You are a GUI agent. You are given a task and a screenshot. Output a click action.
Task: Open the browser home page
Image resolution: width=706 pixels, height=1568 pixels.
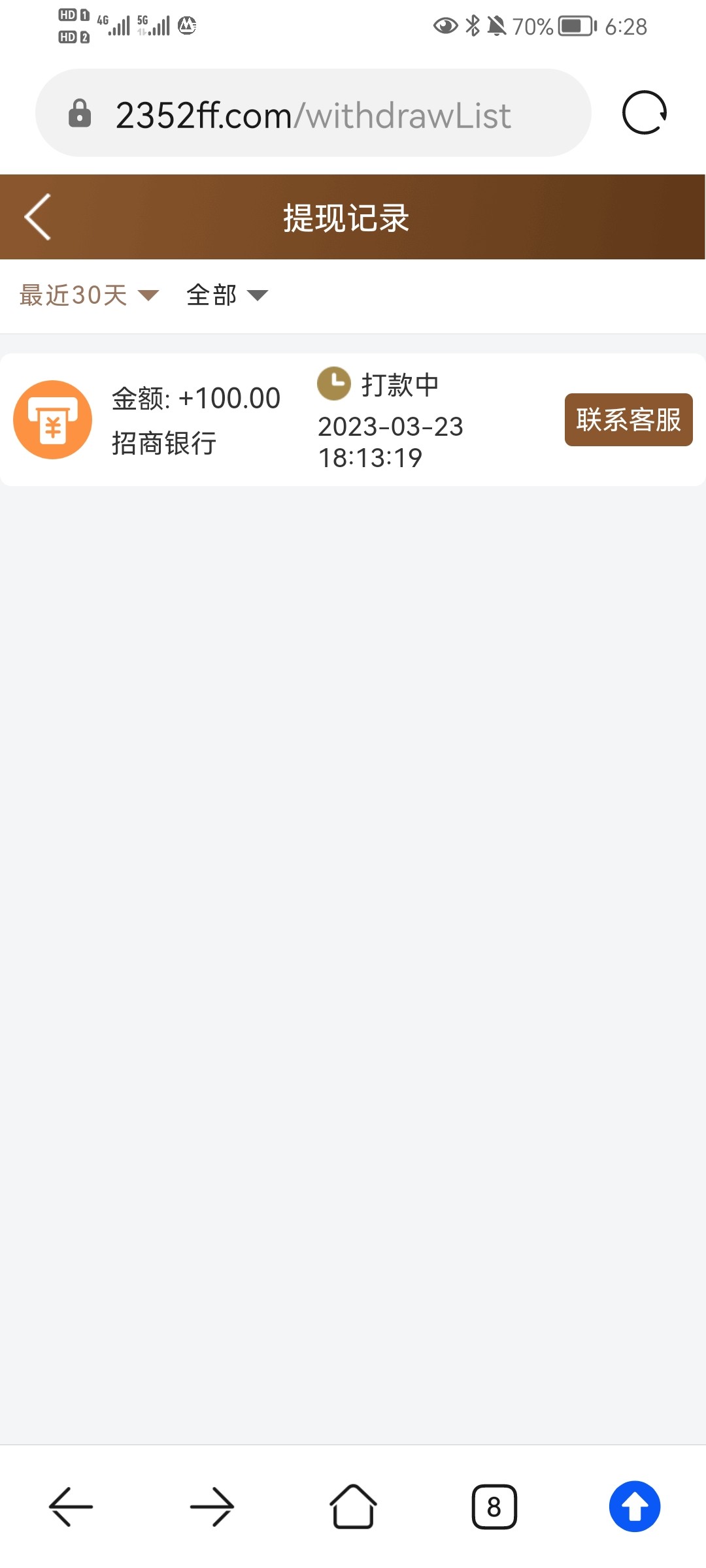353,1507
